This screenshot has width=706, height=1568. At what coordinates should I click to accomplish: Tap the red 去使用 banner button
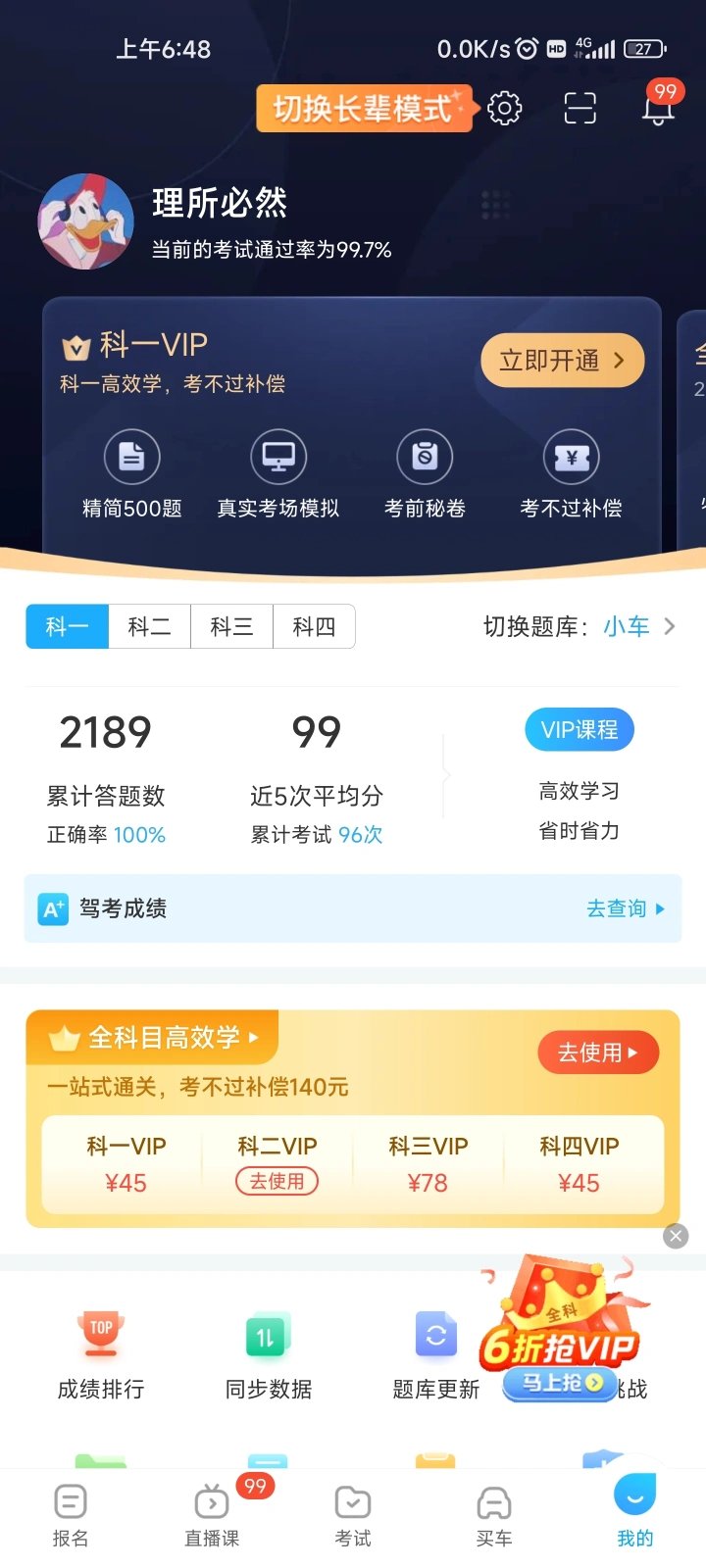(x=597, y=1053)
